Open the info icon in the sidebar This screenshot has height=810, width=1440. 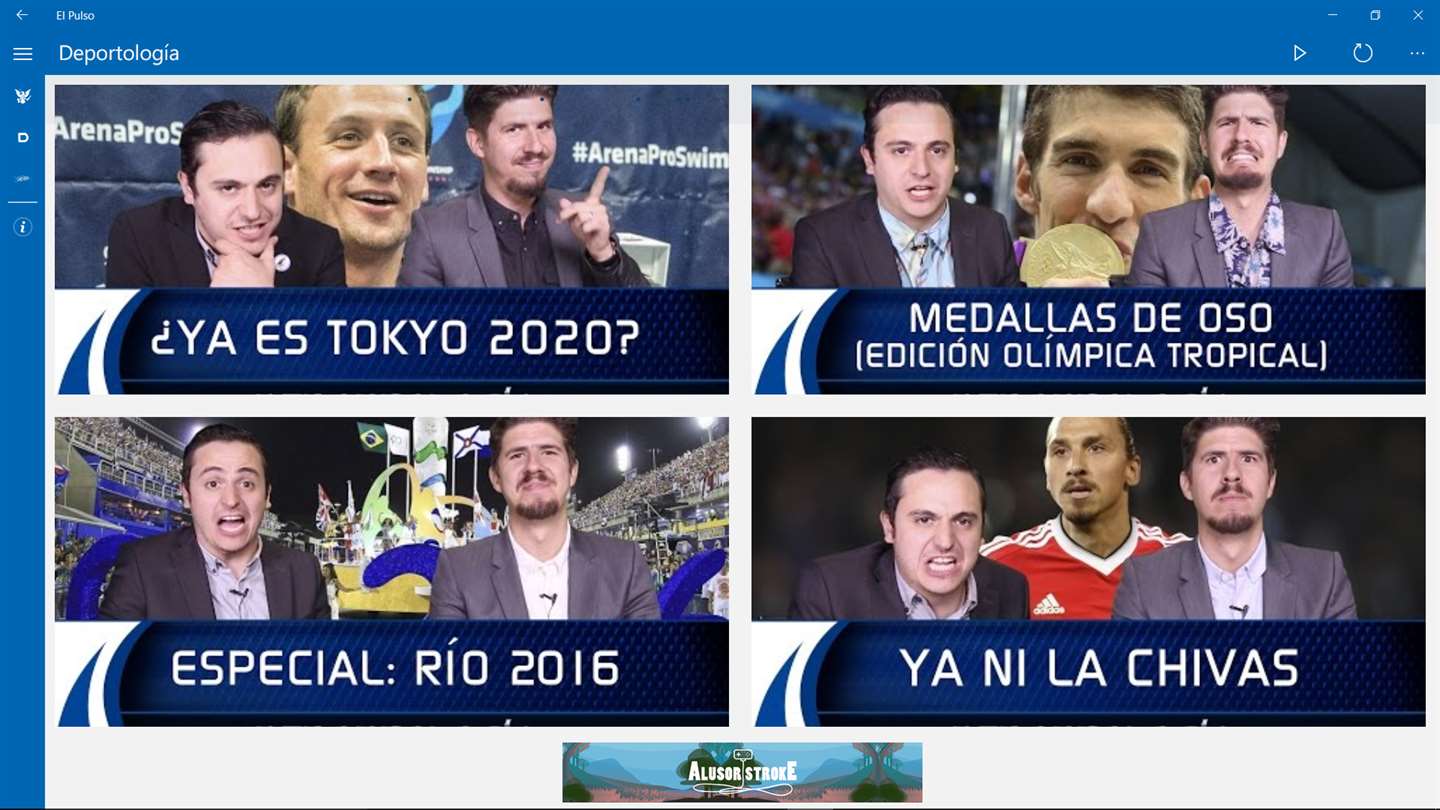point(22,227)
